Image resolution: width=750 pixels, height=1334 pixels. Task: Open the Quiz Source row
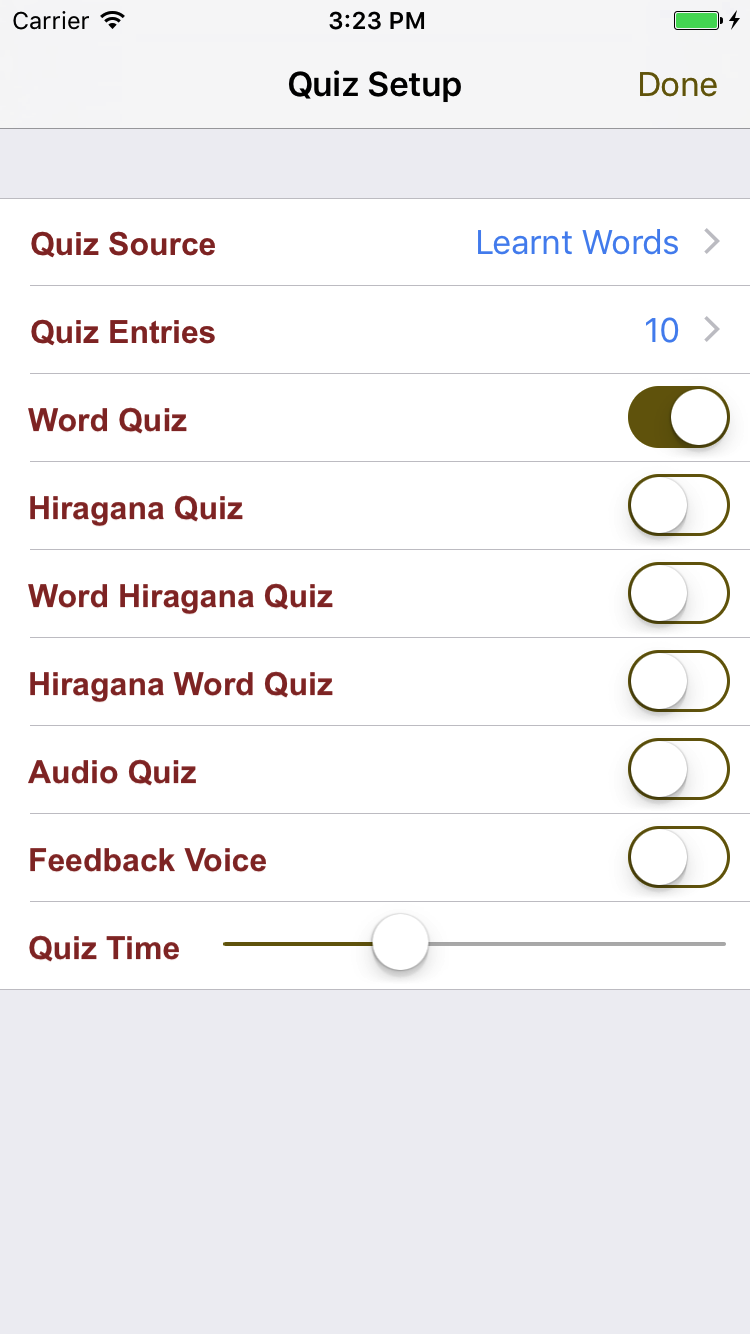pyautogui.click(x=375, y=243)
